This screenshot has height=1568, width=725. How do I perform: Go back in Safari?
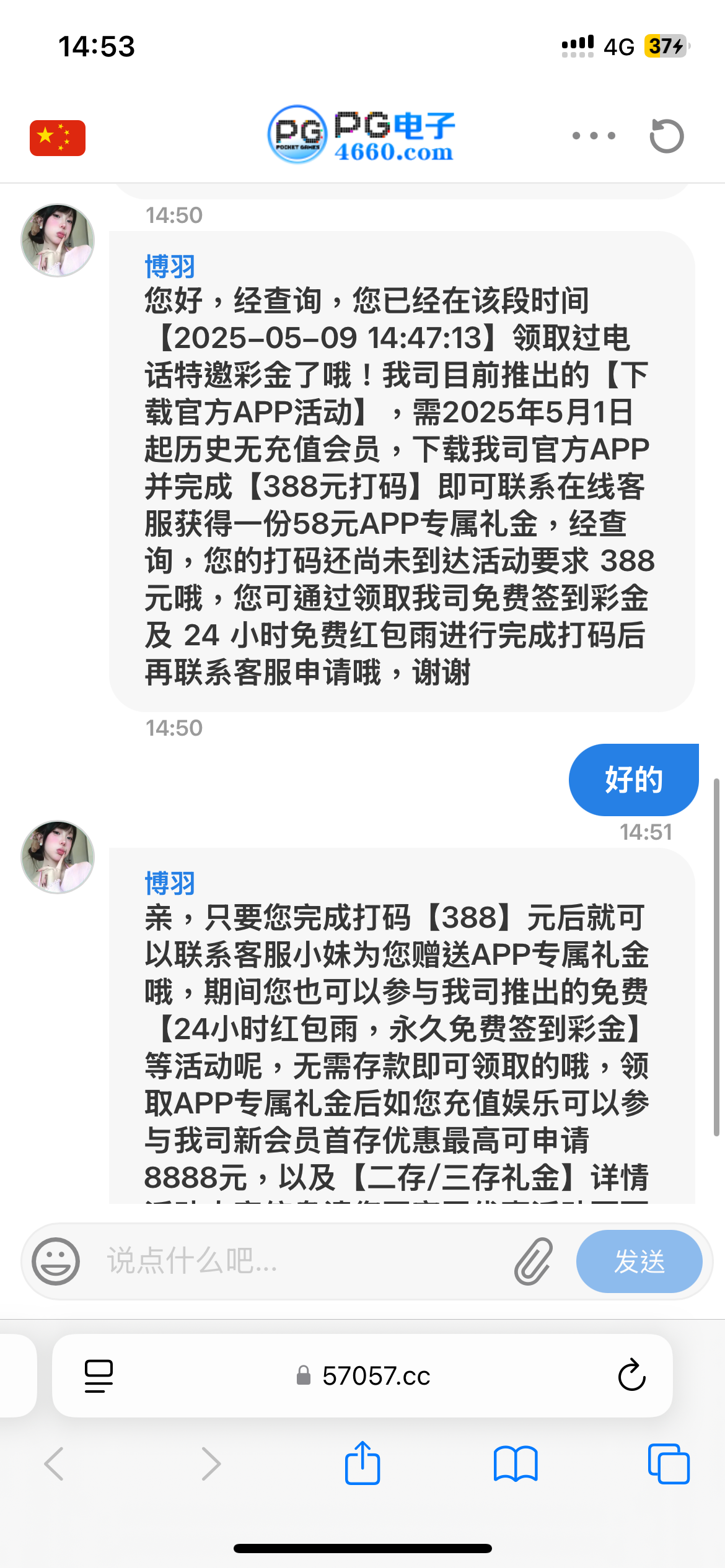[x=54, y=1464]
